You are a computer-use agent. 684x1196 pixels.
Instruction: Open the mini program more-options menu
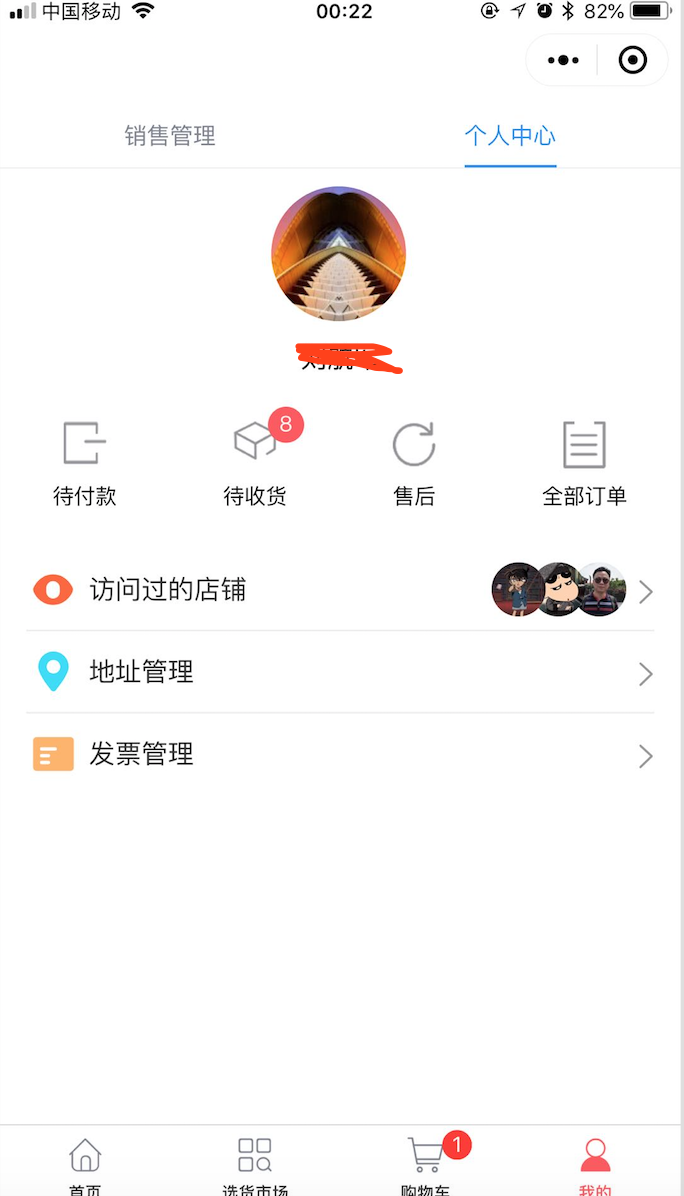(x=563, y=61)
